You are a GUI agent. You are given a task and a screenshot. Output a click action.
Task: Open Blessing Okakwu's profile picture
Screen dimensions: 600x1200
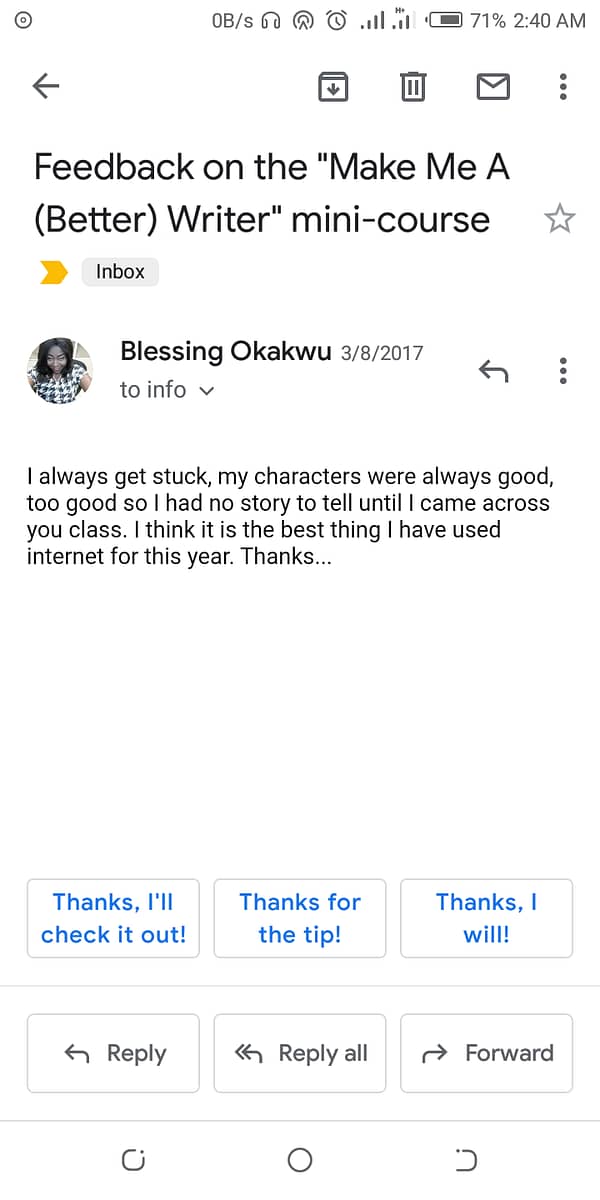pyautogui.click(x=58, y=370)
